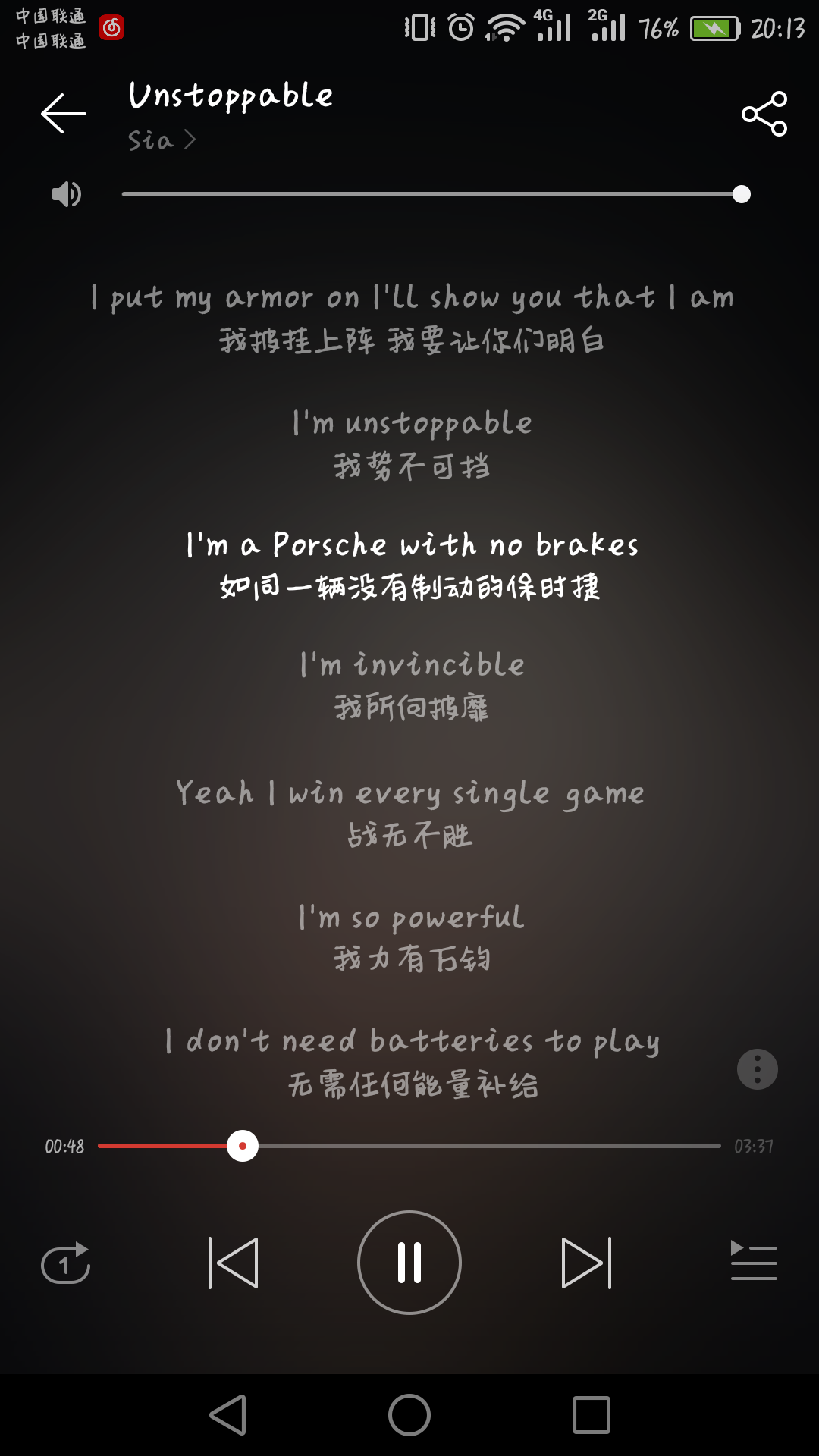Tap the system home button
This screenshot has height=1456, width=819.
(x=409, y=1415)
